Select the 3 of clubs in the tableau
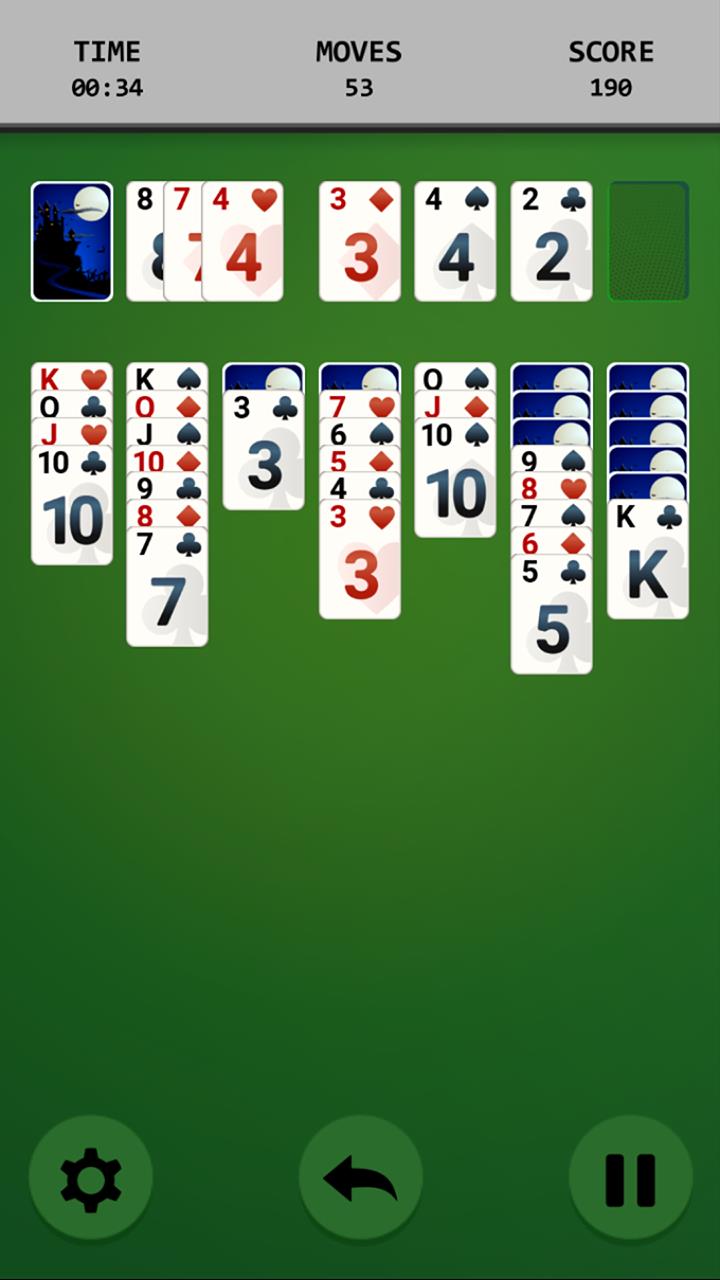 pos(264,455)
